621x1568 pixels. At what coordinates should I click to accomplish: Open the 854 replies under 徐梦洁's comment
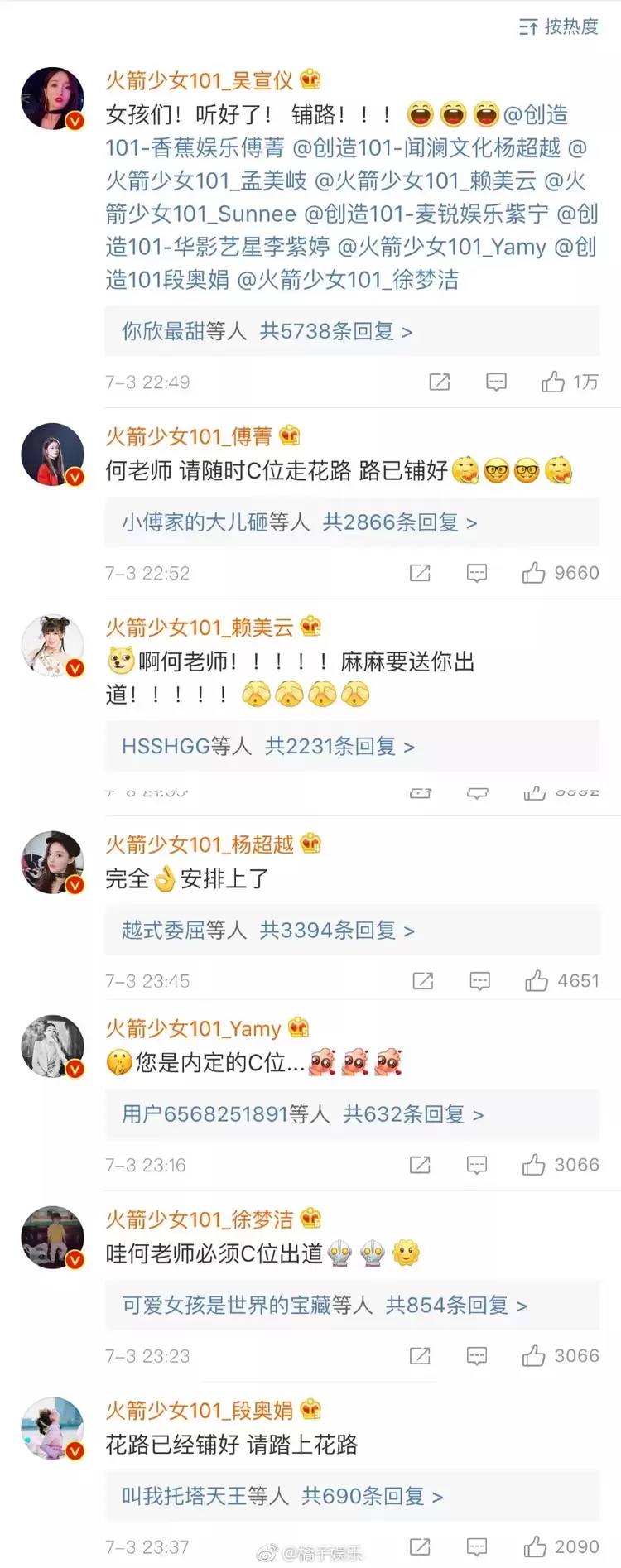[x=324, y=1306]
